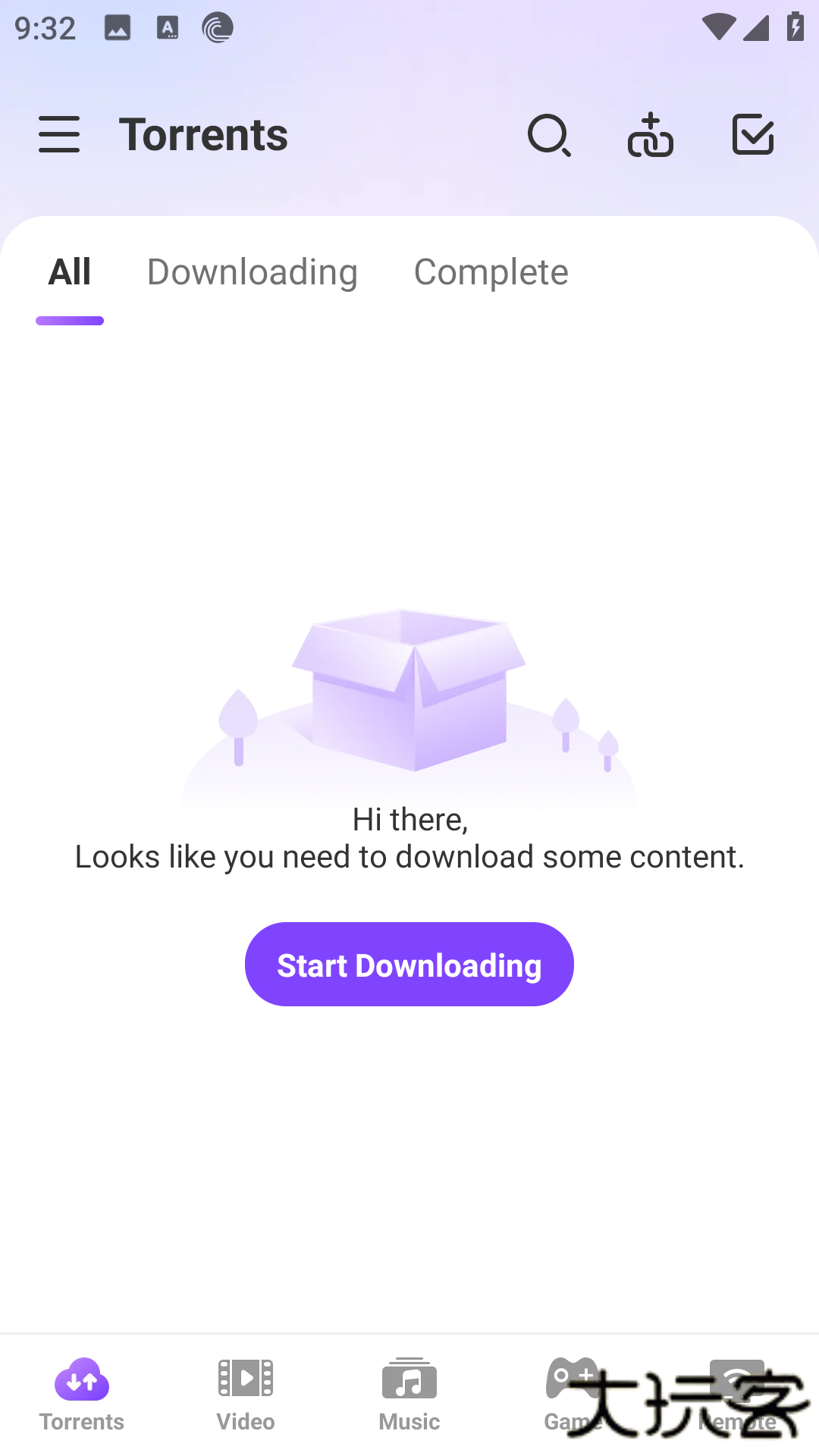The image size is (819, 1456).
Task: Tap the BitTorrent notification icon in status bar
Action: click(x=216, y=29)
